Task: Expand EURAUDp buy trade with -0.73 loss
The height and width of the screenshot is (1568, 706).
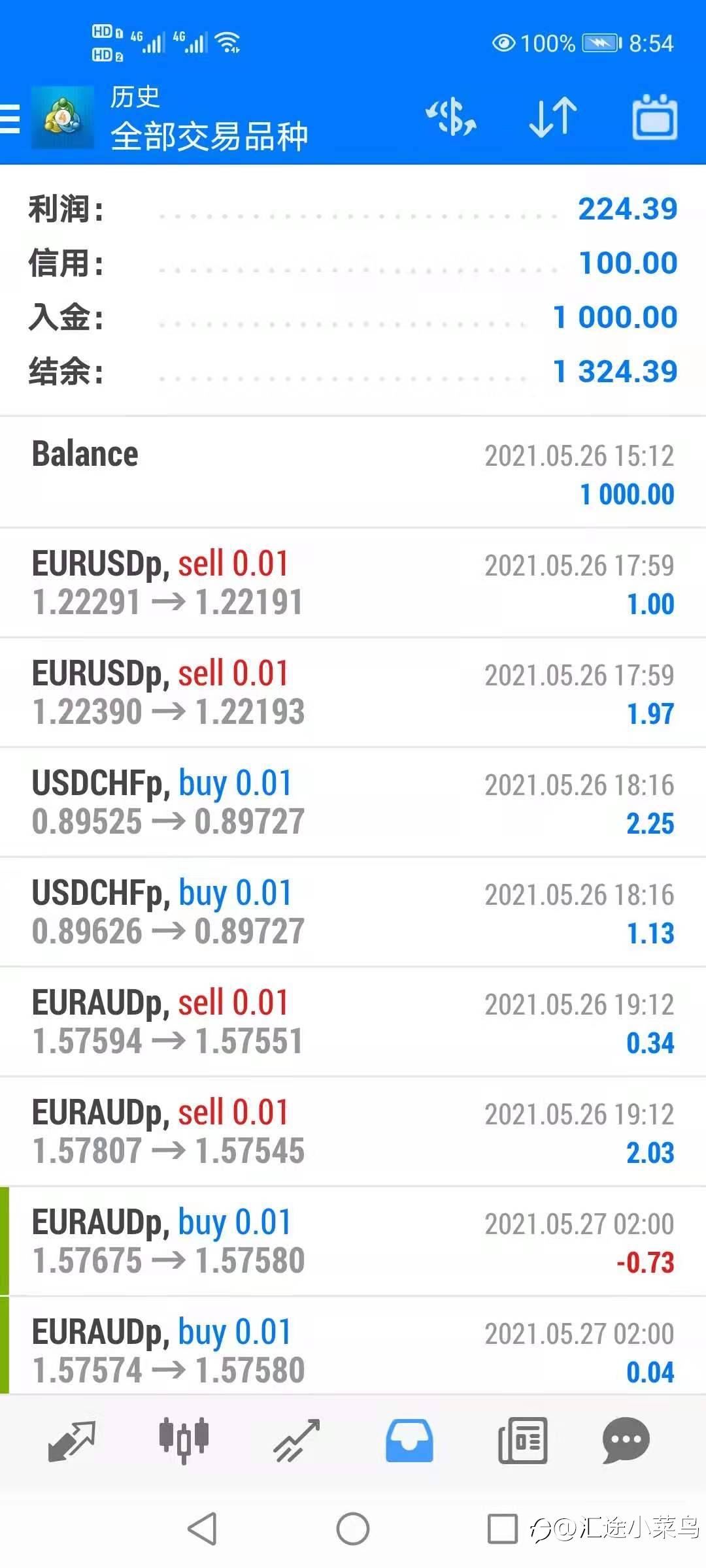Action: pyautogui.click(x=353, y=1241)
